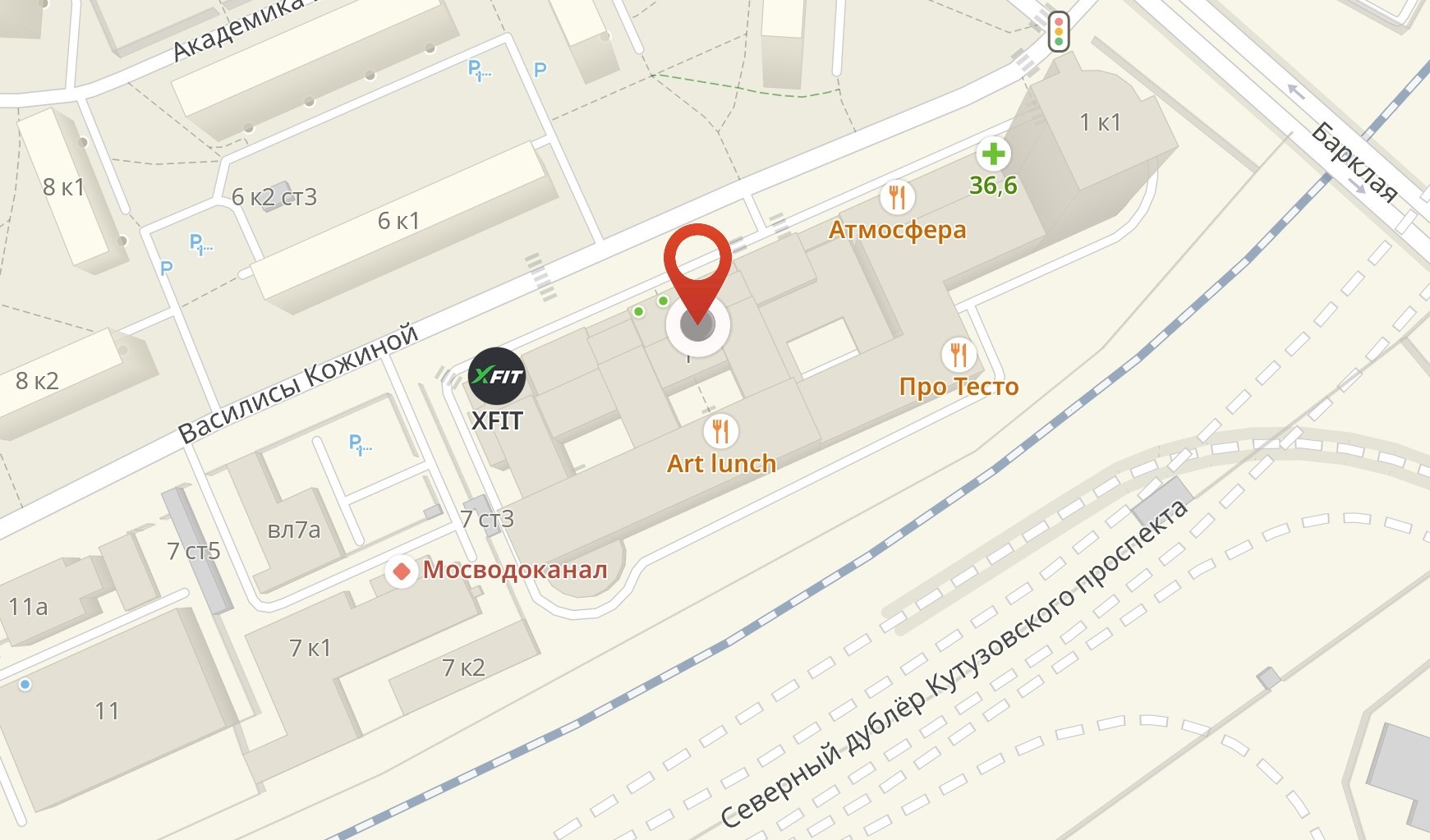Open the Art lunch cafe marker

pos(720,430)
